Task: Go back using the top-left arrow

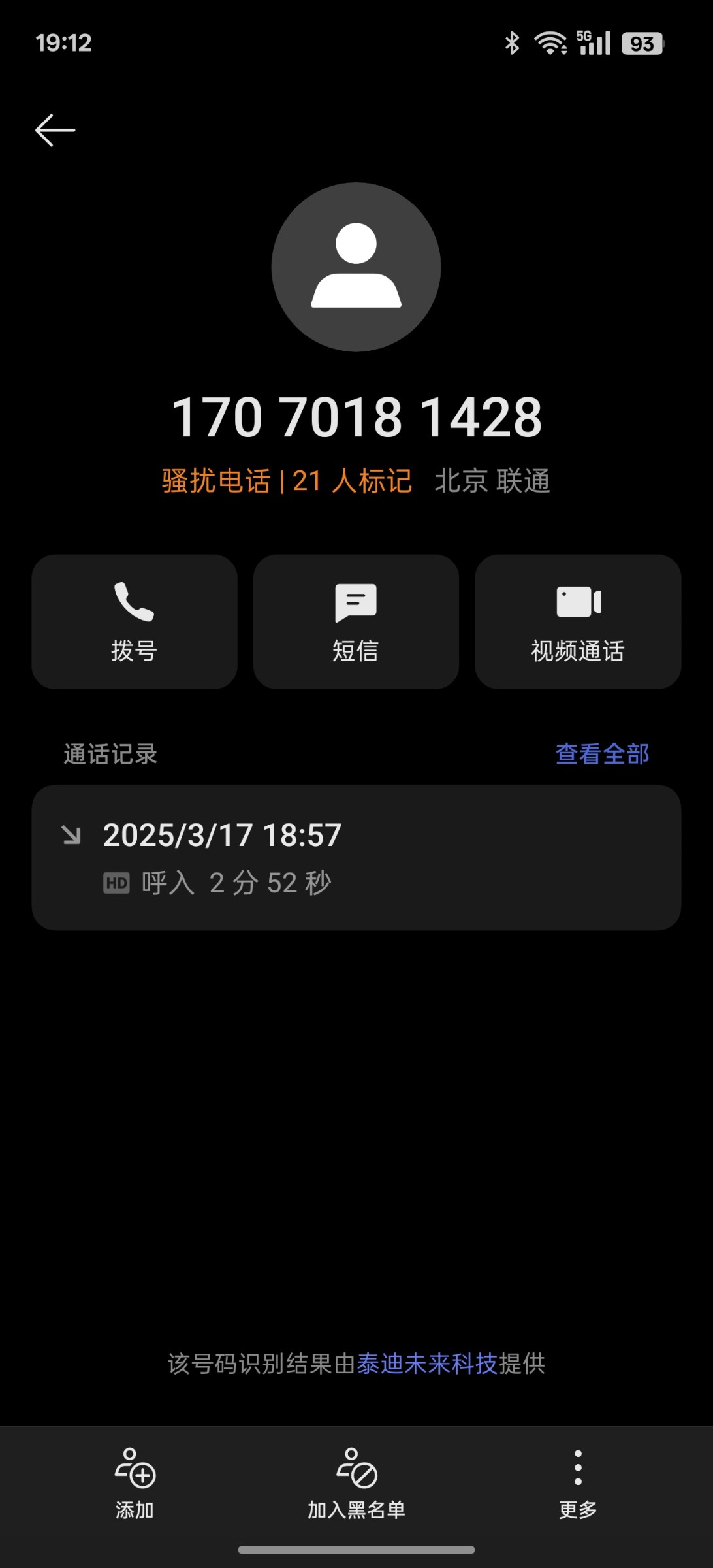Action: click(55, 130)
